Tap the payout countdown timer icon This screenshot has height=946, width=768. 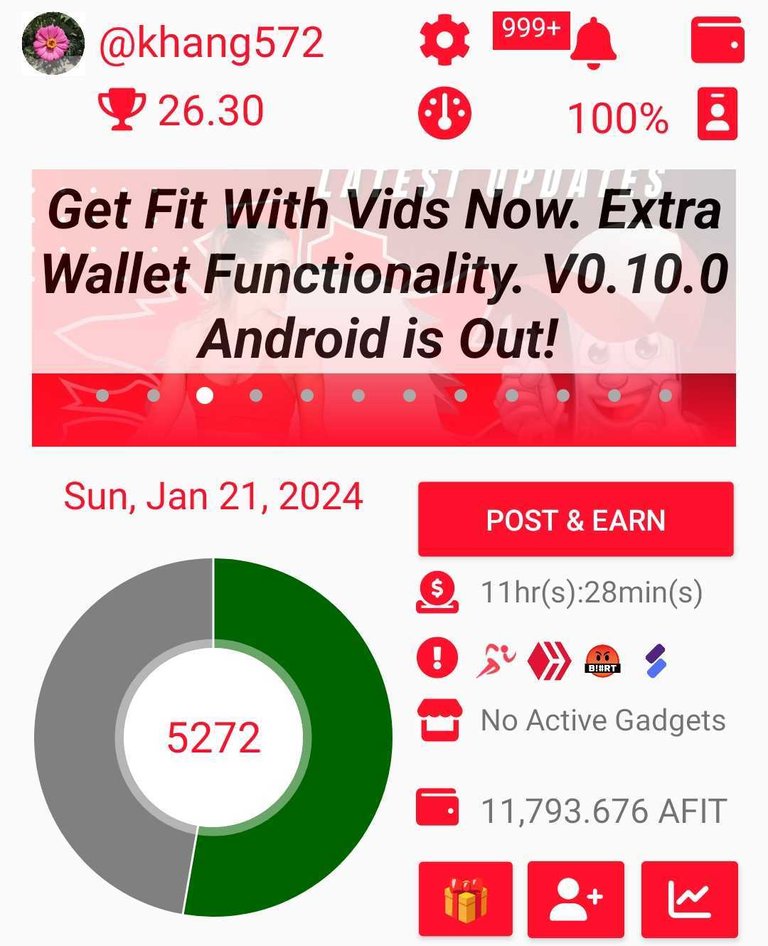[x=437, y=593]
